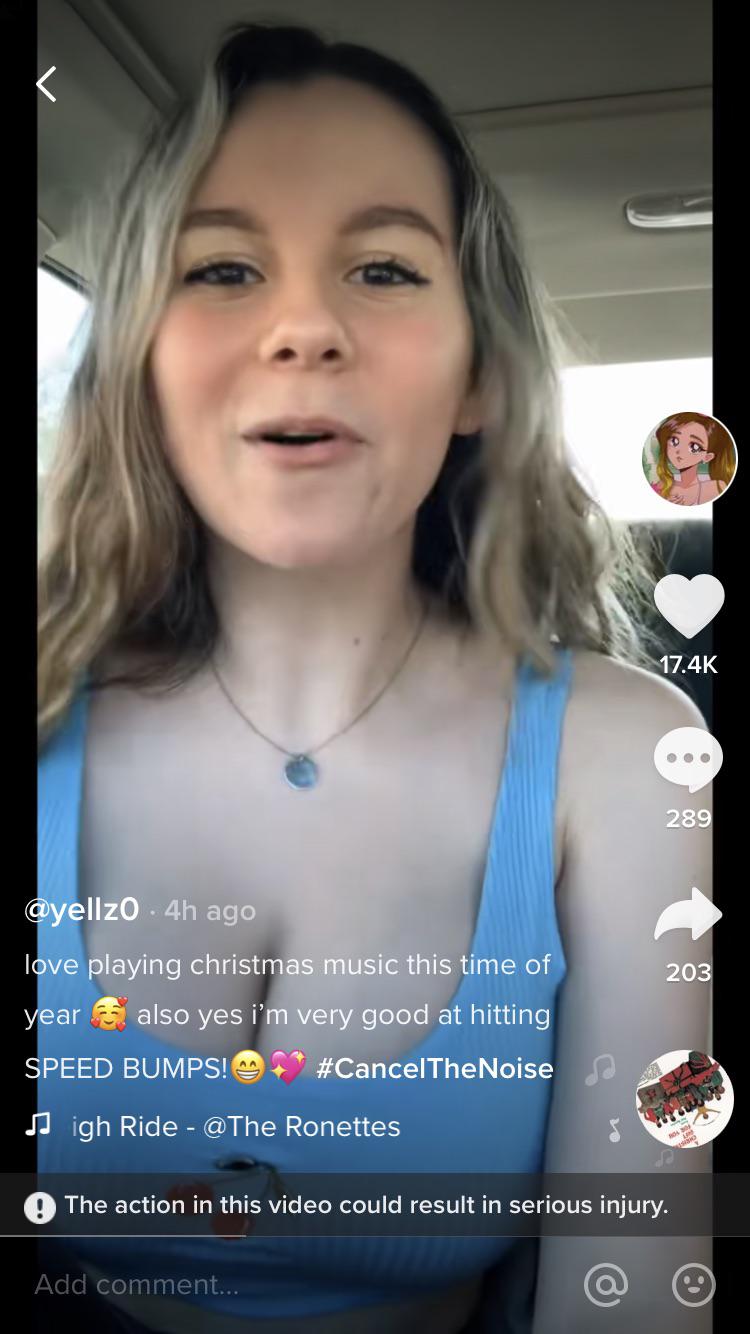Share this video with the arrow
Image resolution: width=750 pixels, height=1334 pixels.
pos(688,914)
